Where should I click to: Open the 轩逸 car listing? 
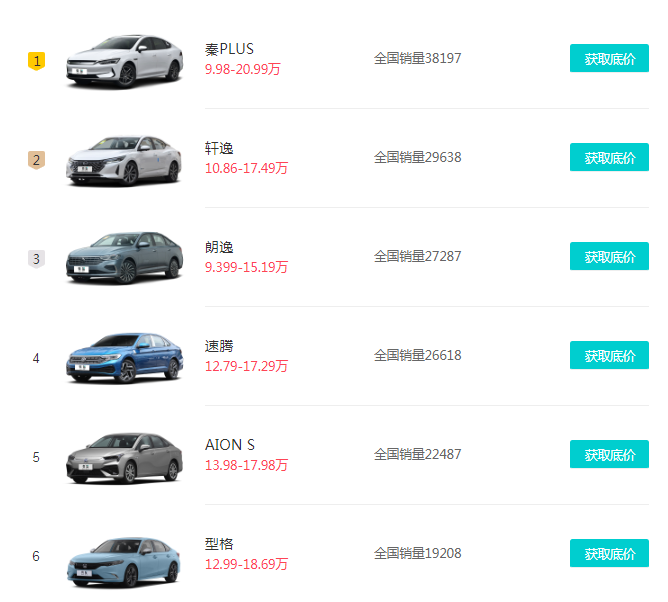tap(219, 148)
